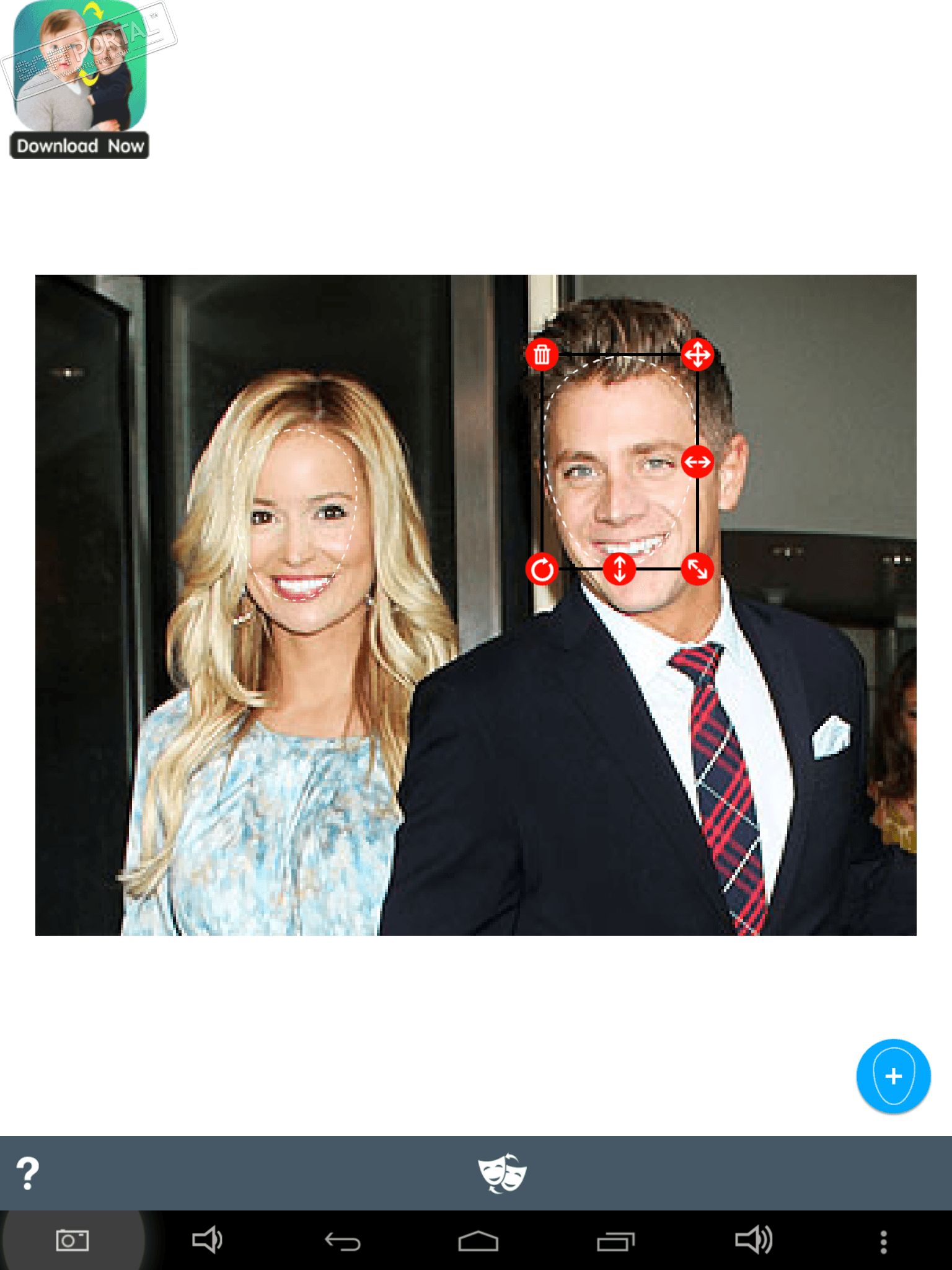Take a screenshot with the camera icon
This screenshot has width=952, height=1270.
[73, 1241]
